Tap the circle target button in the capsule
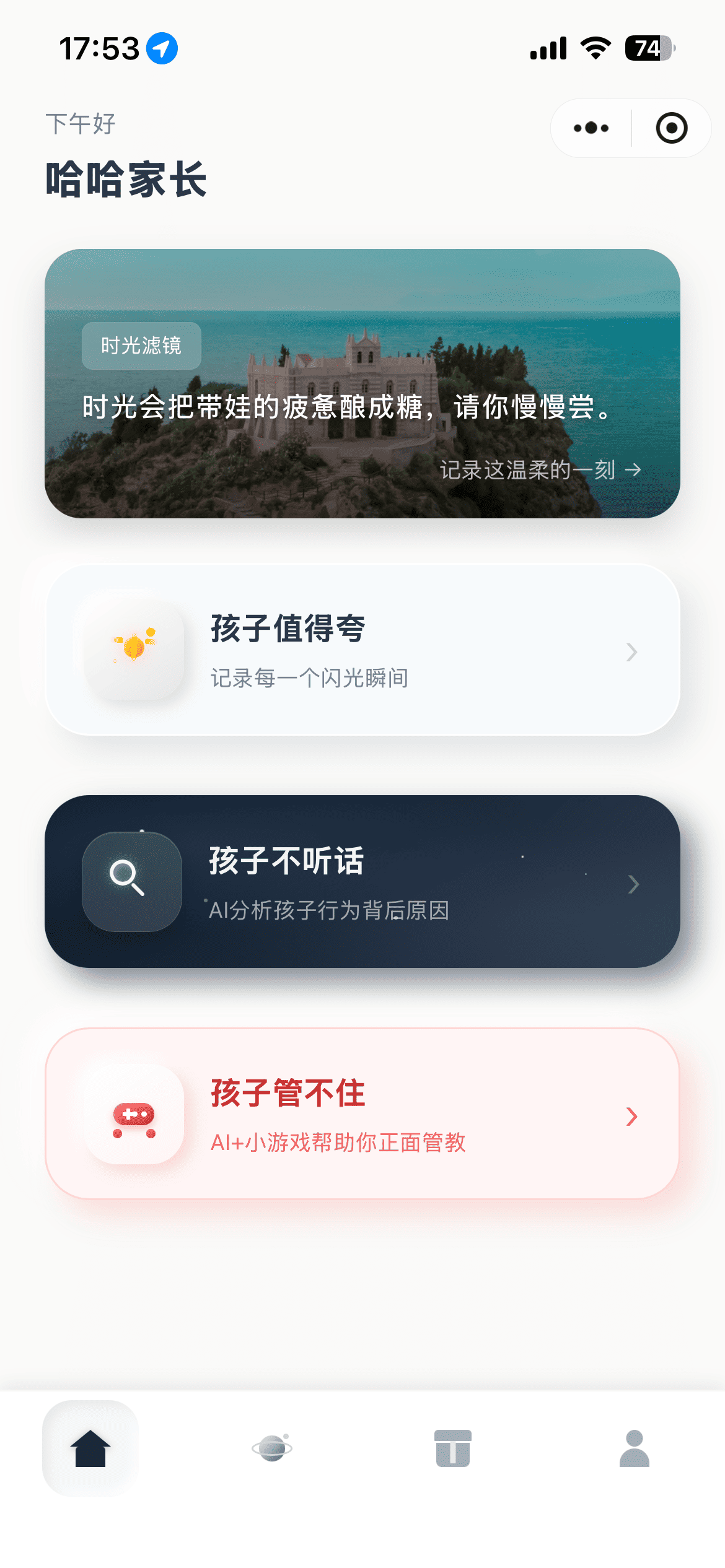This screenshot has height=1568, width=725. [672, 128]
